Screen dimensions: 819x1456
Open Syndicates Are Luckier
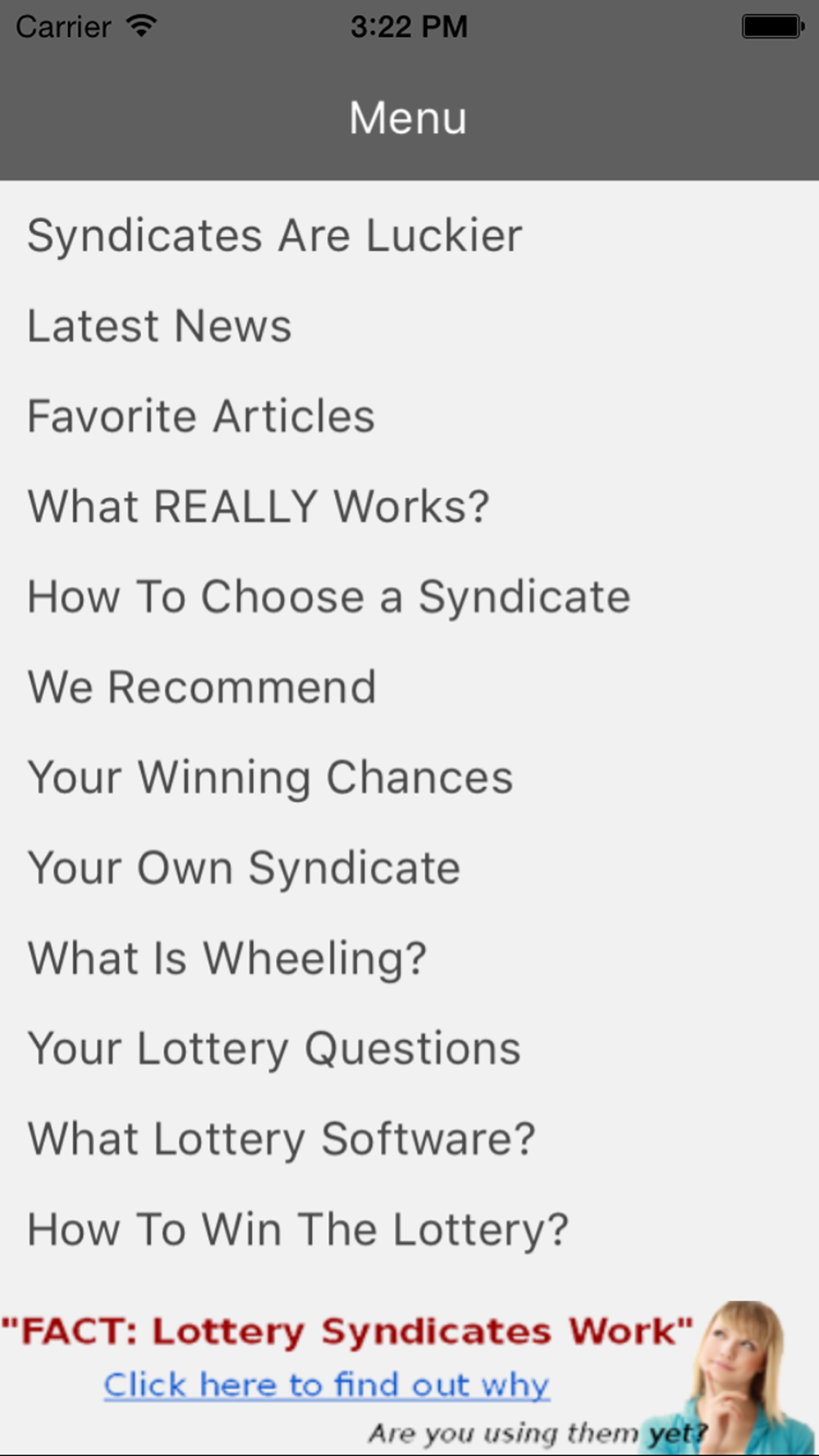point(409,236)
